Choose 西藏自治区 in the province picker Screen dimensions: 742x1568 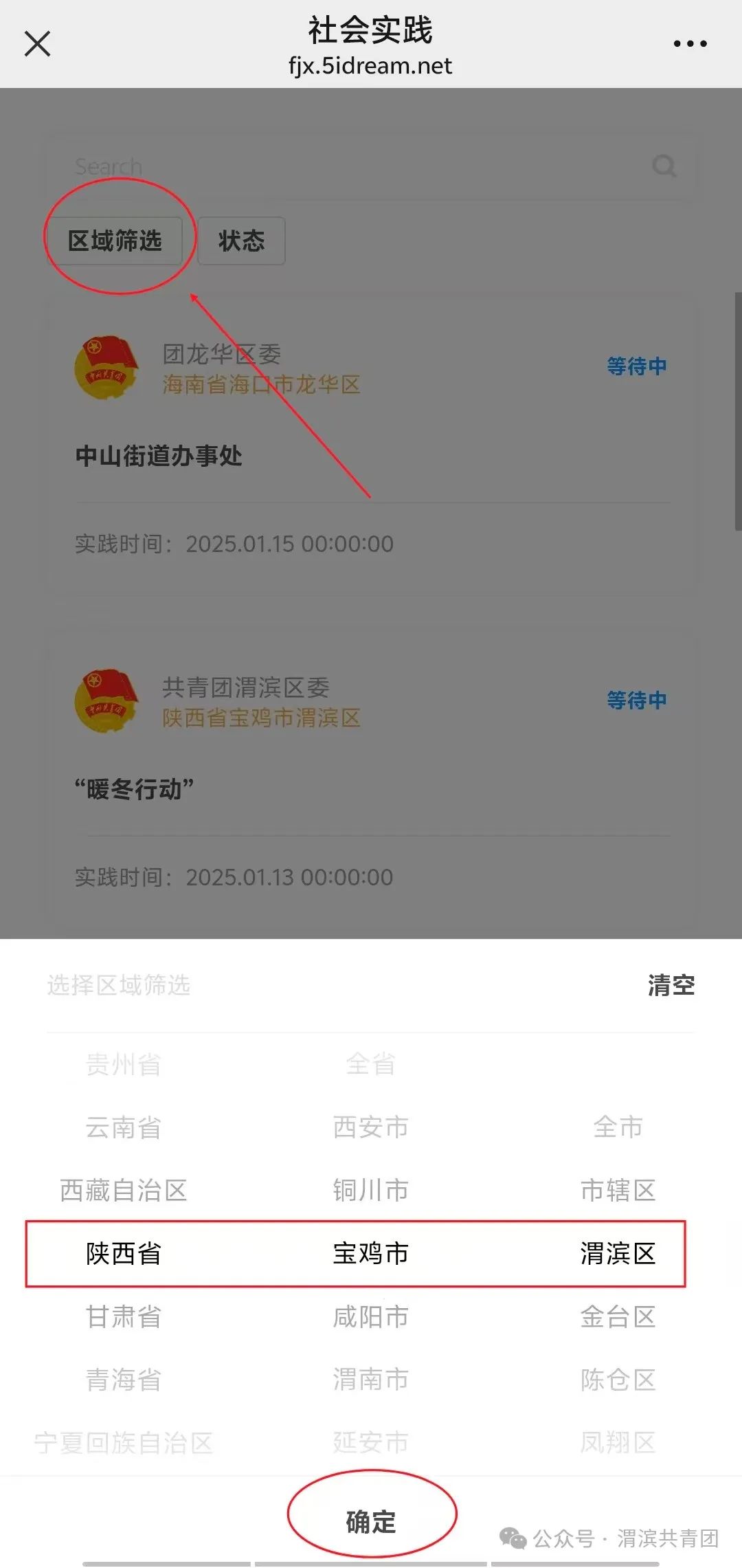click(x=124, y=1190)
